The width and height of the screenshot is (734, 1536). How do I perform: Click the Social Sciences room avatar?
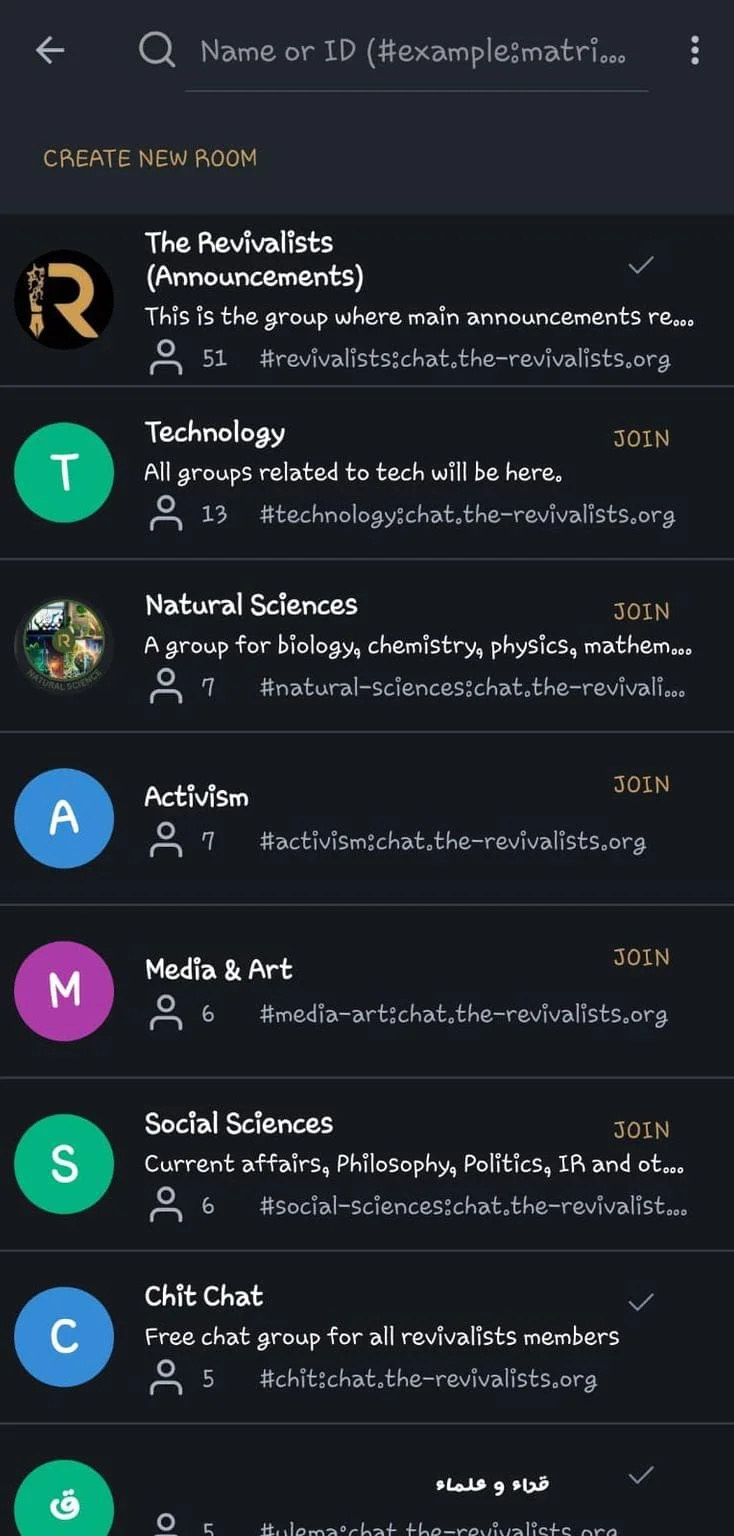click(63, 1163)
